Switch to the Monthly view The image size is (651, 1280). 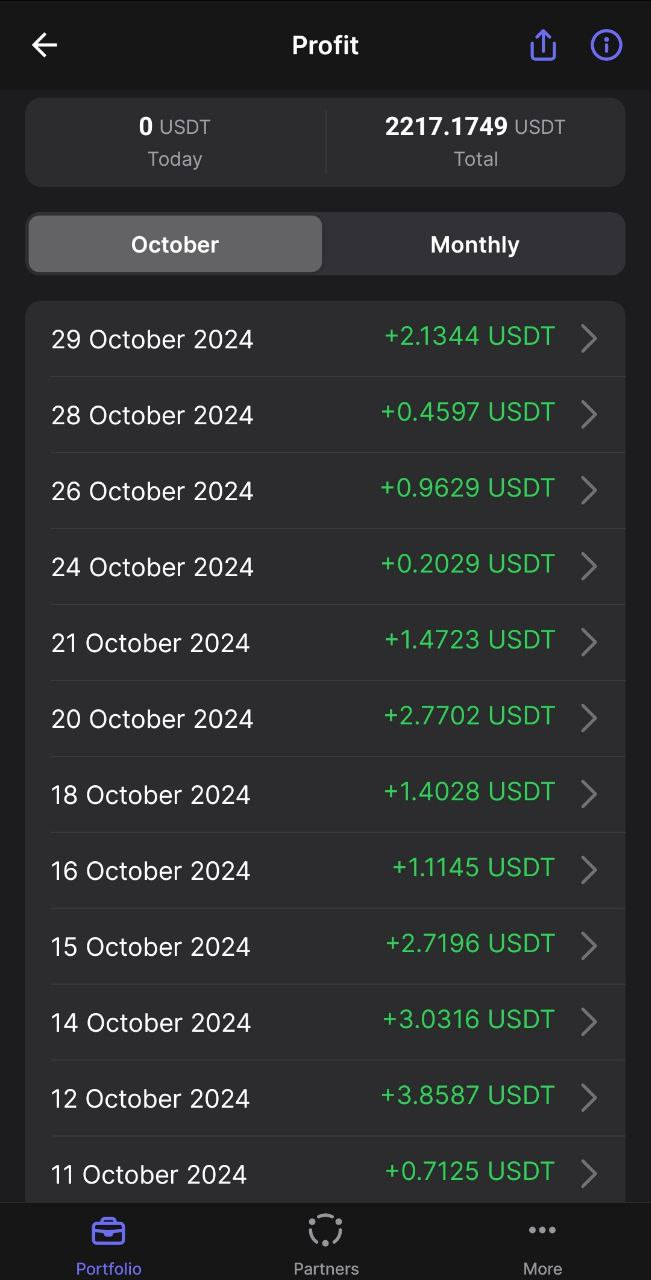tap(475, 244)
